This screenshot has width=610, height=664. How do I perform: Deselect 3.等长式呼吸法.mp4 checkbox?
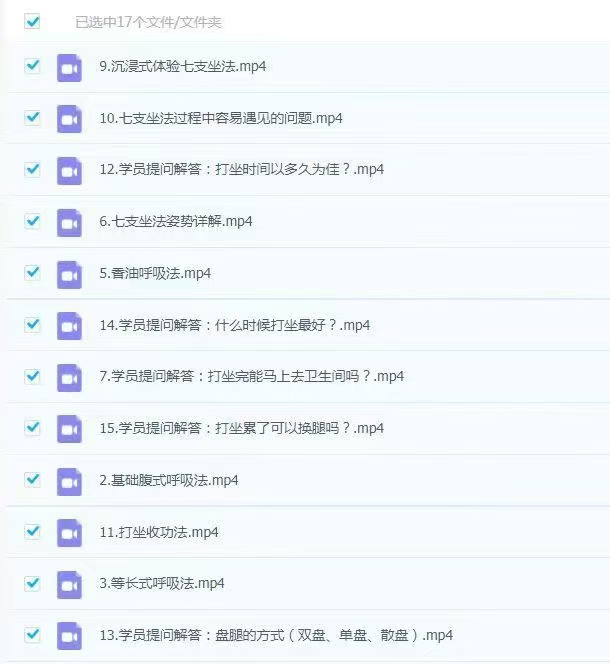pos(32,582)
